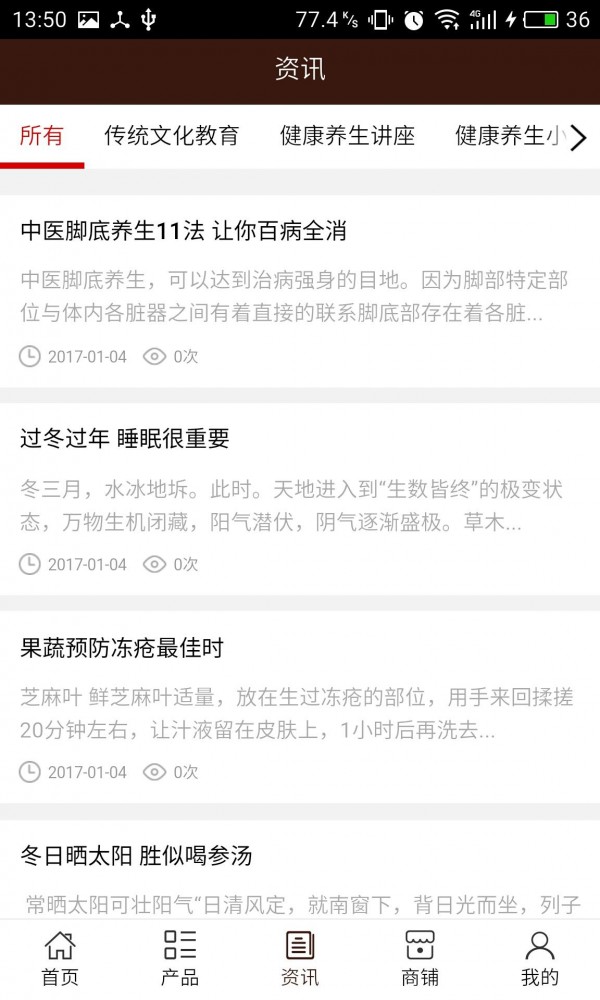Open article 过冬过年 睡眠很重要
The height and width of the screenshot is (1000, 600).
(x=125, y=439)
